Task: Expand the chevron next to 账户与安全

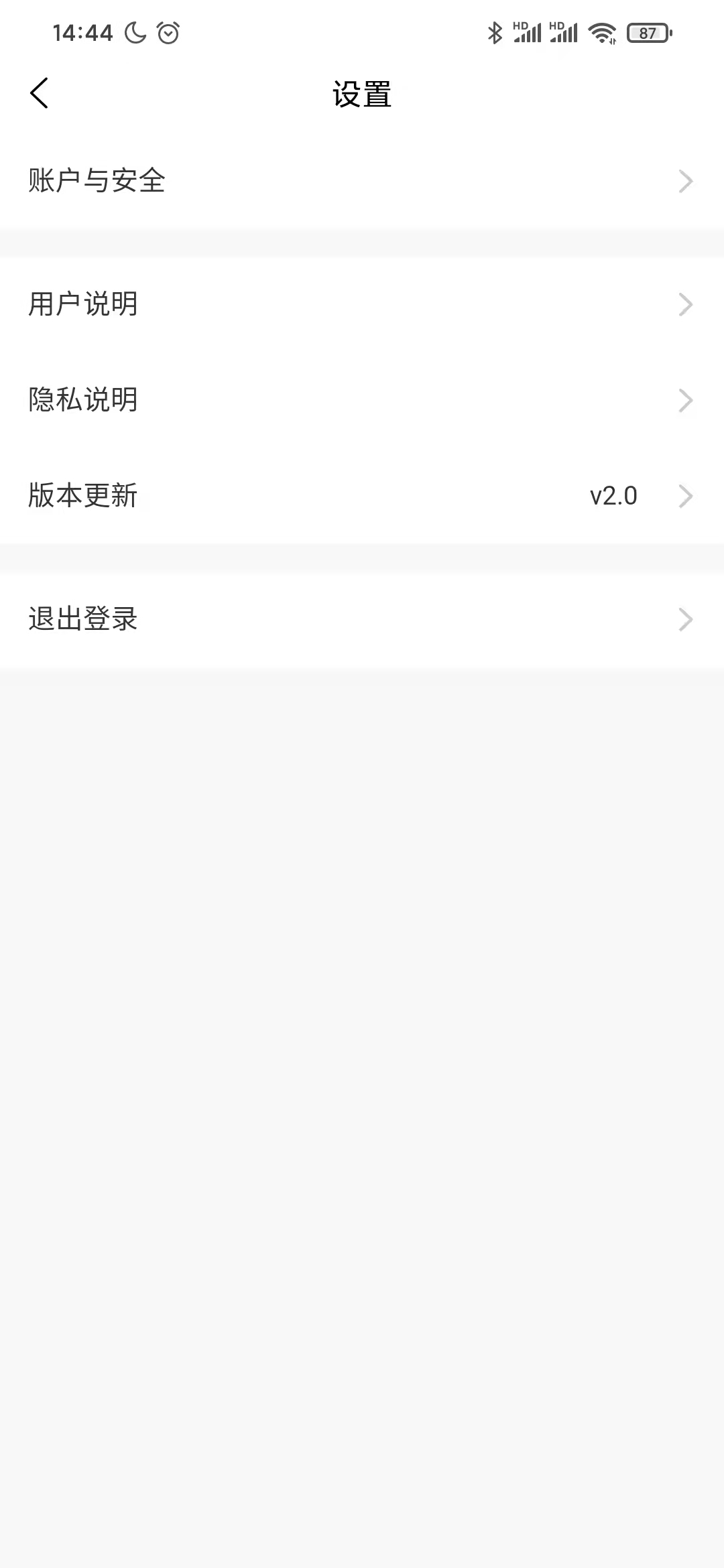Action: (x=685, y=181)
